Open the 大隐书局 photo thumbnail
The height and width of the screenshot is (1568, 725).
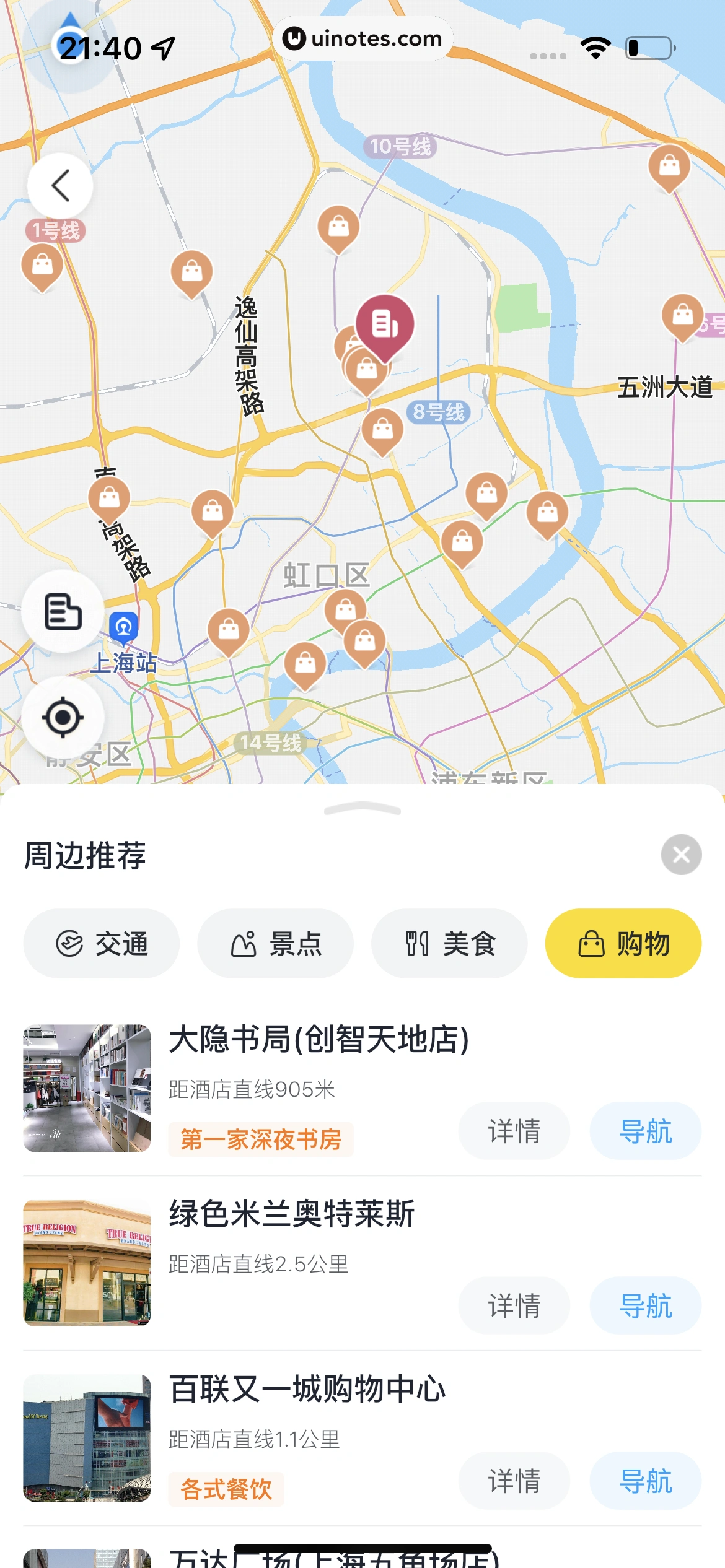[87, 1087]
